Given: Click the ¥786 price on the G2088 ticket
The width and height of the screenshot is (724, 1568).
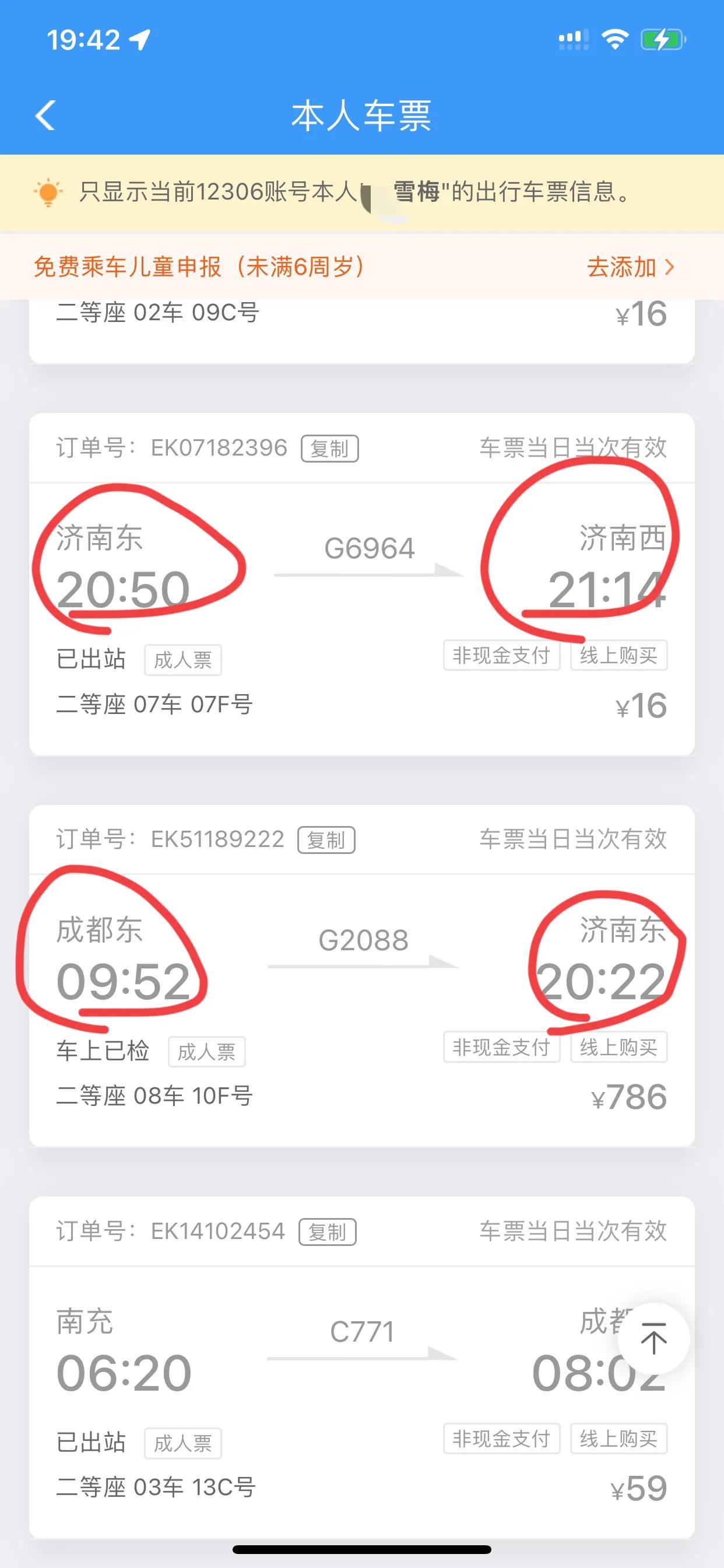Looking at the screenshot, I should (630, 1096).
